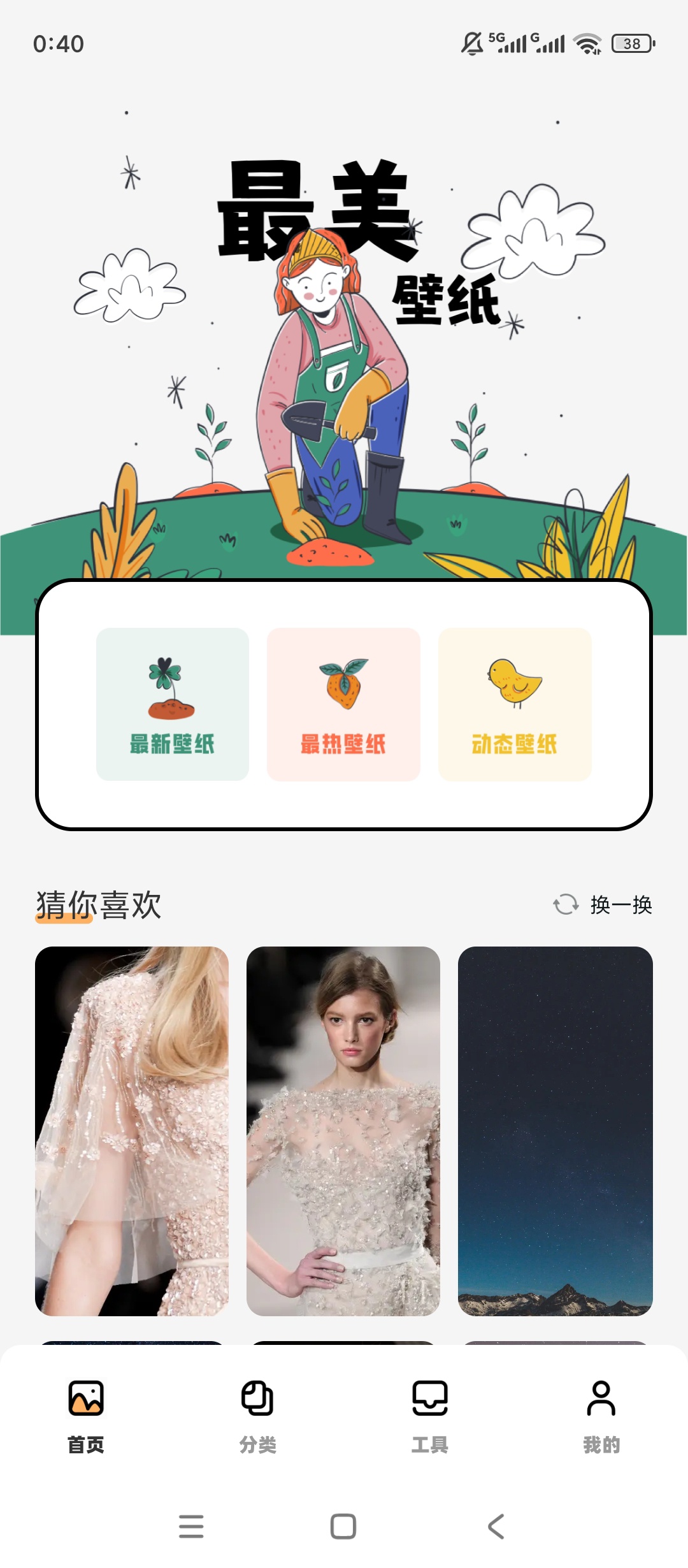The image size is (688, 1568).
Task: Open recent apps from navigation bar
Action: coord(191,1527)
